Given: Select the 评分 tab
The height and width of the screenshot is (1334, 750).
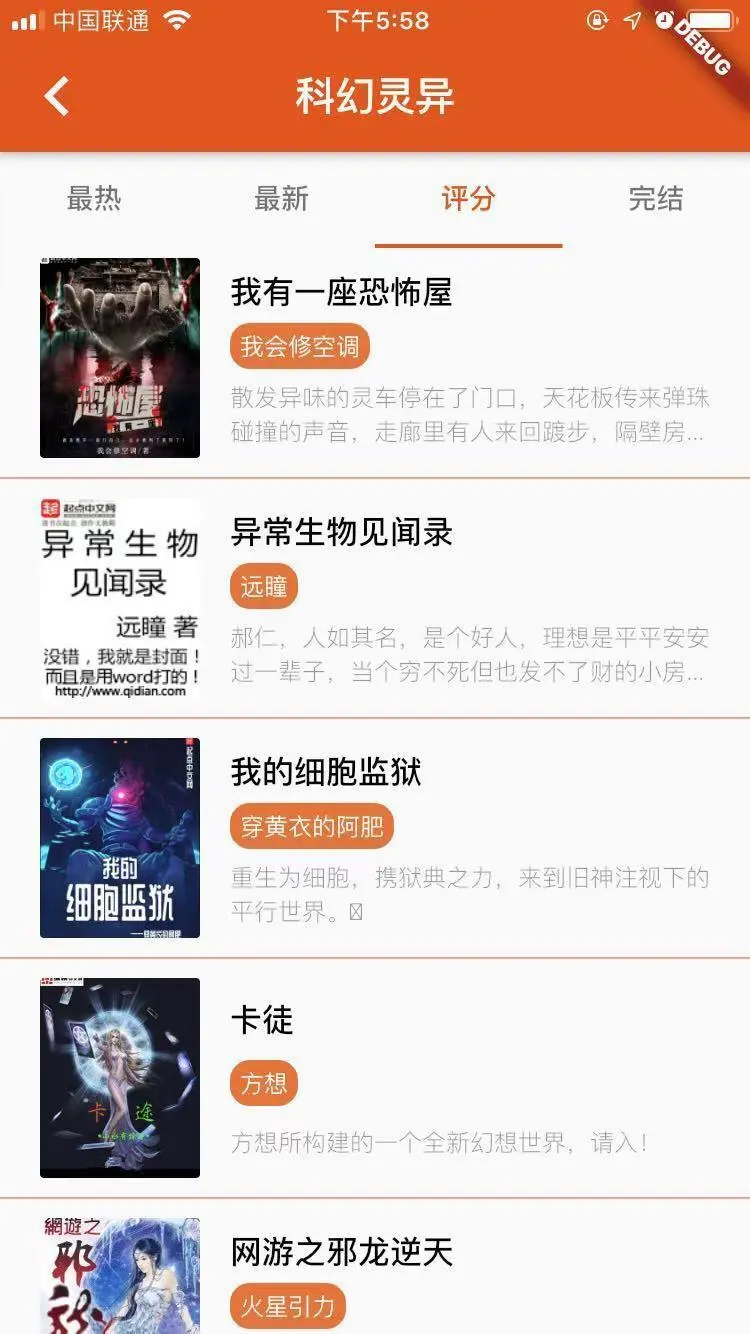Looking at the screenshot, I should [x=468, y=199].
